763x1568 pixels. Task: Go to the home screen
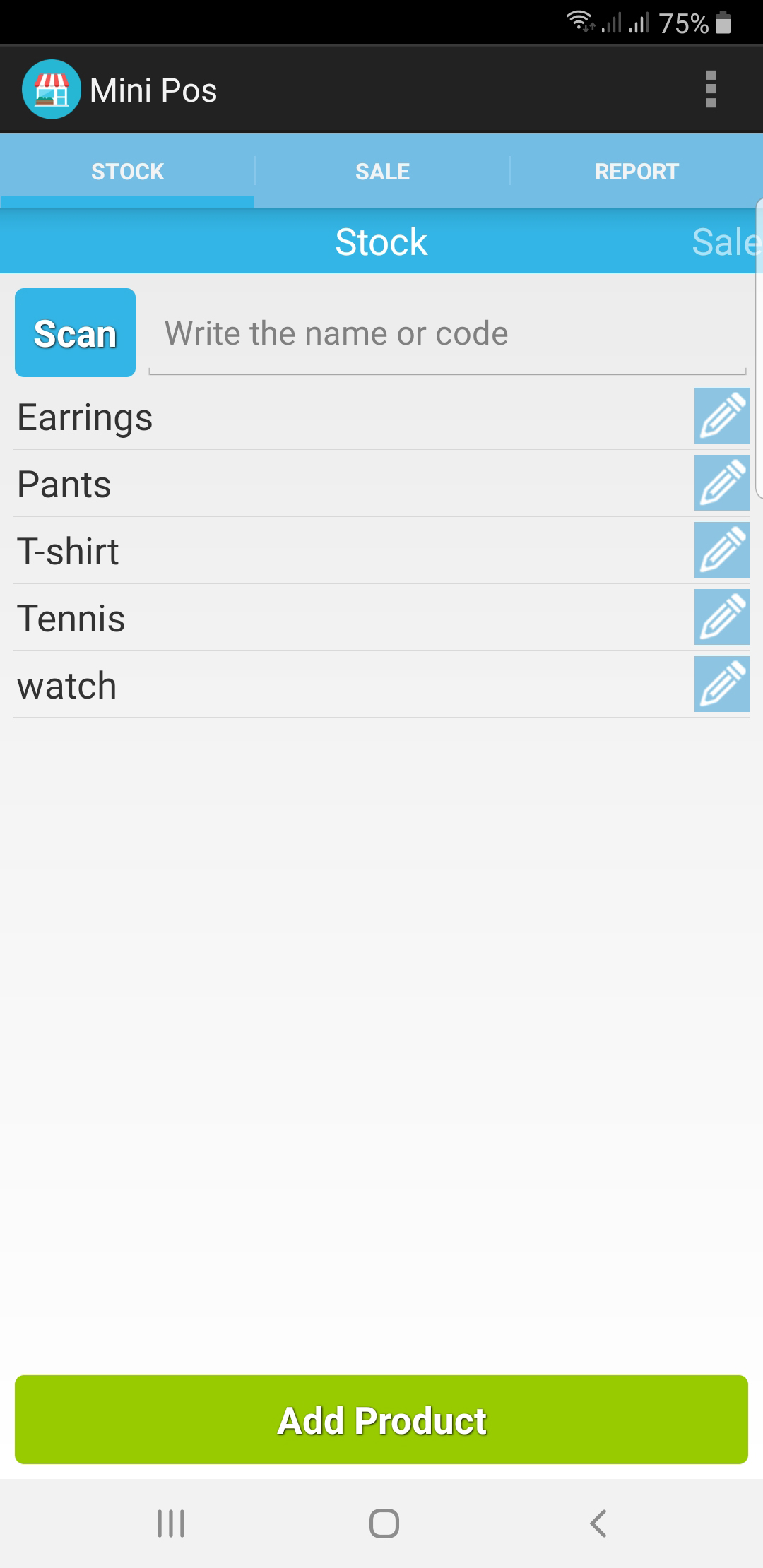(x=384, y=1524)
